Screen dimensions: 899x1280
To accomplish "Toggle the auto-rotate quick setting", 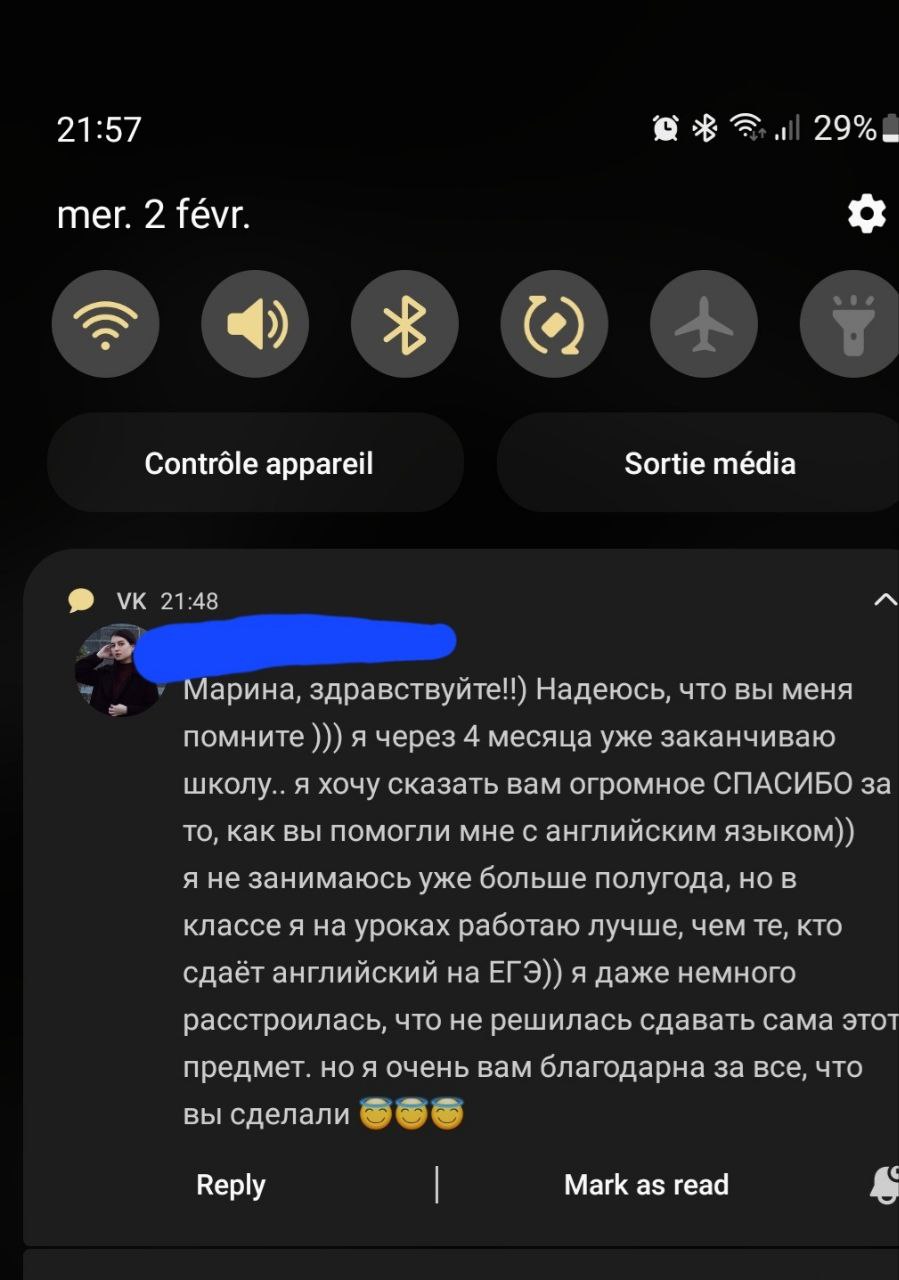I will tap(554, 324).
